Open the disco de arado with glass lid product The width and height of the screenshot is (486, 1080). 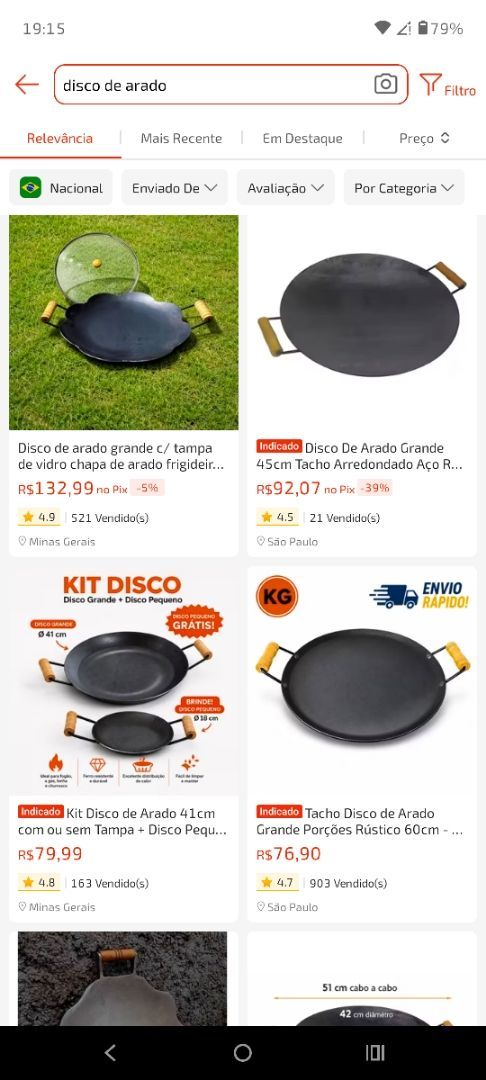(x=124, y=386)
